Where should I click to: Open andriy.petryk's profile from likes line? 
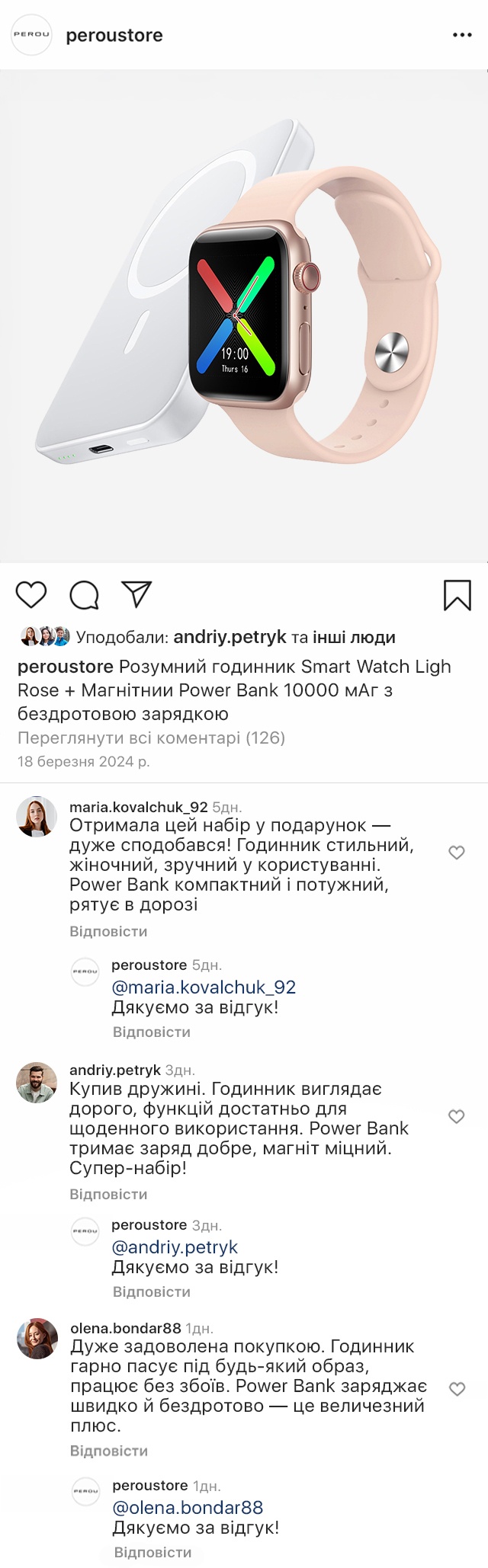coord(230,637)
